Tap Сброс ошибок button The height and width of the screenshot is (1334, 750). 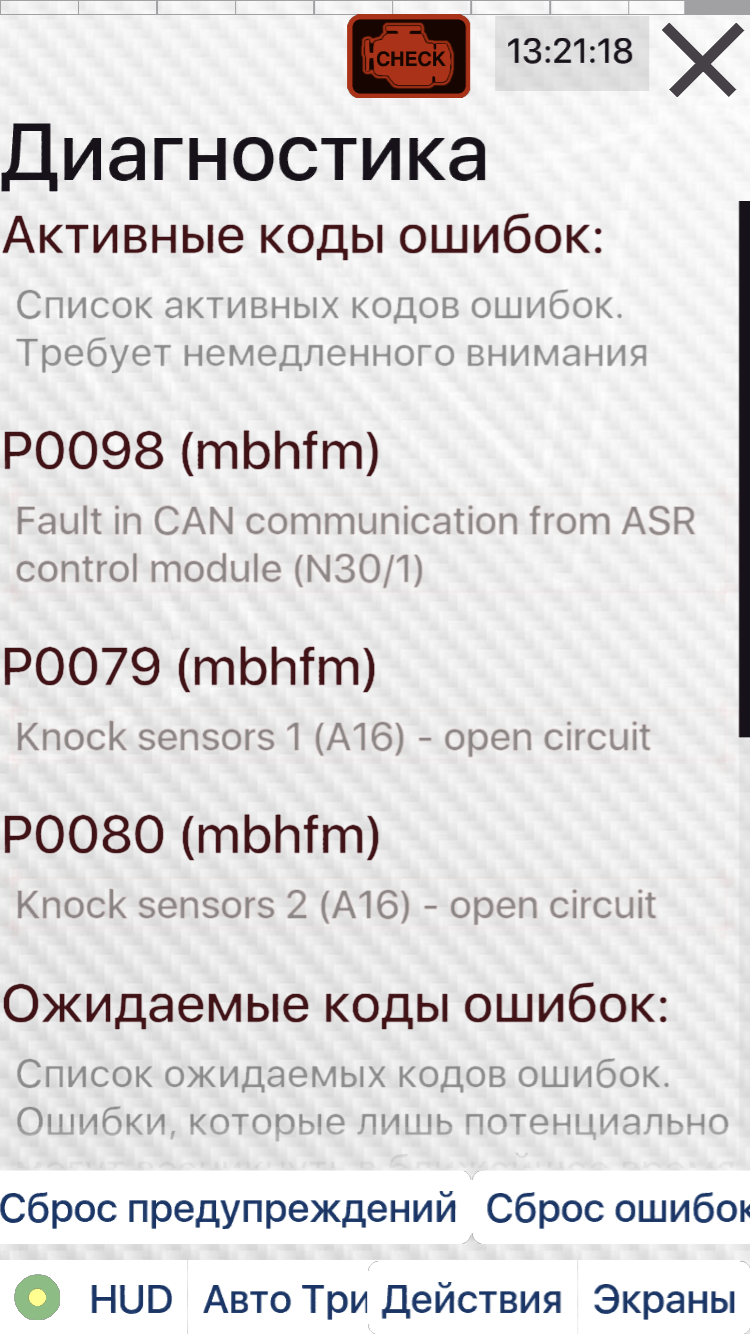(613, 1209)
